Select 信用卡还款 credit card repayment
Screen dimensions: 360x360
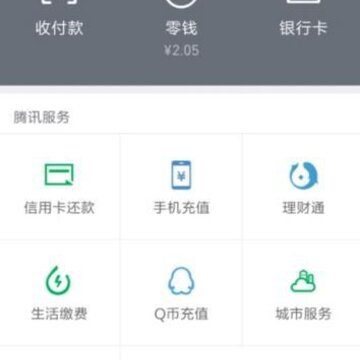tap(59, 187)
